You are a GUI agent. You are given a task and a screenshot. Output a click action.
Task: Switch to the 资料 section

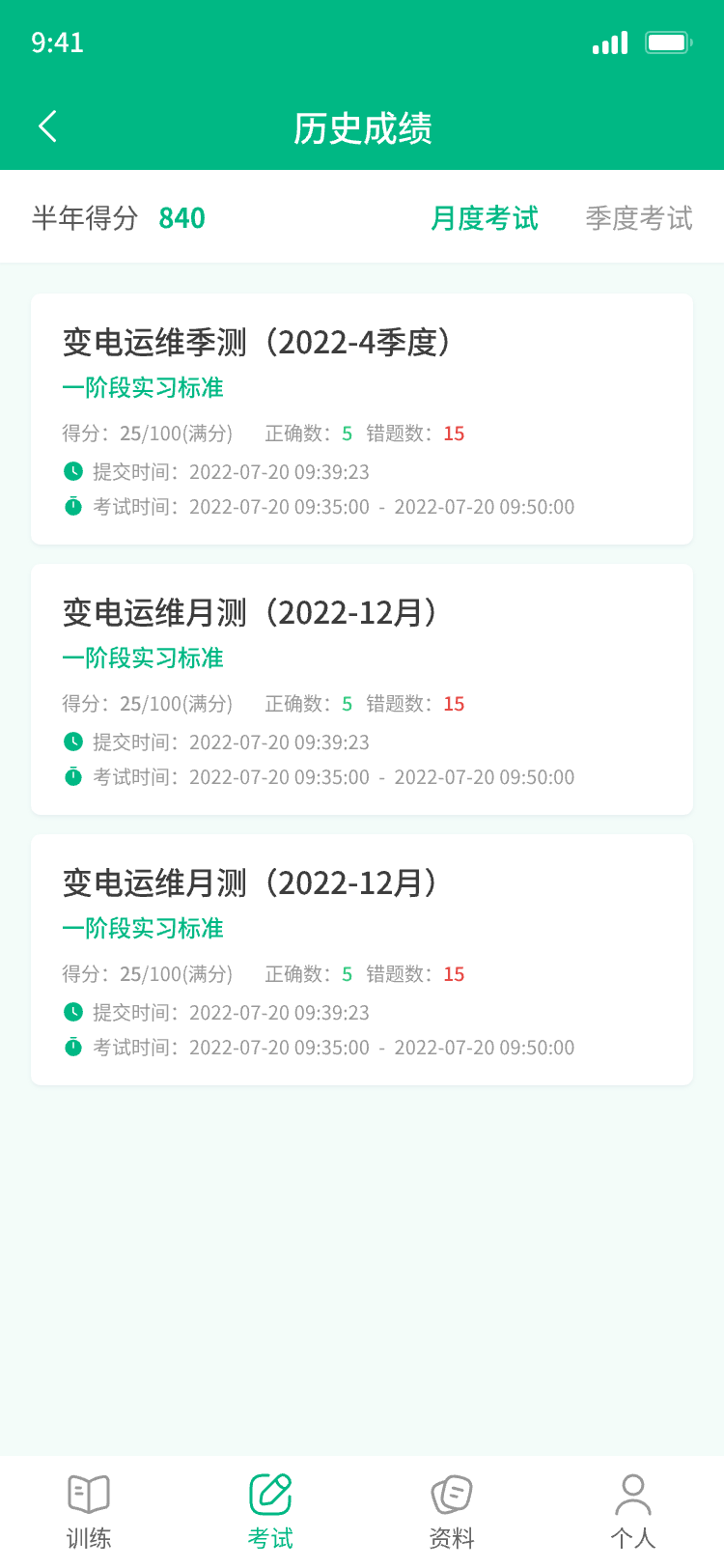tap(452, 1511)
